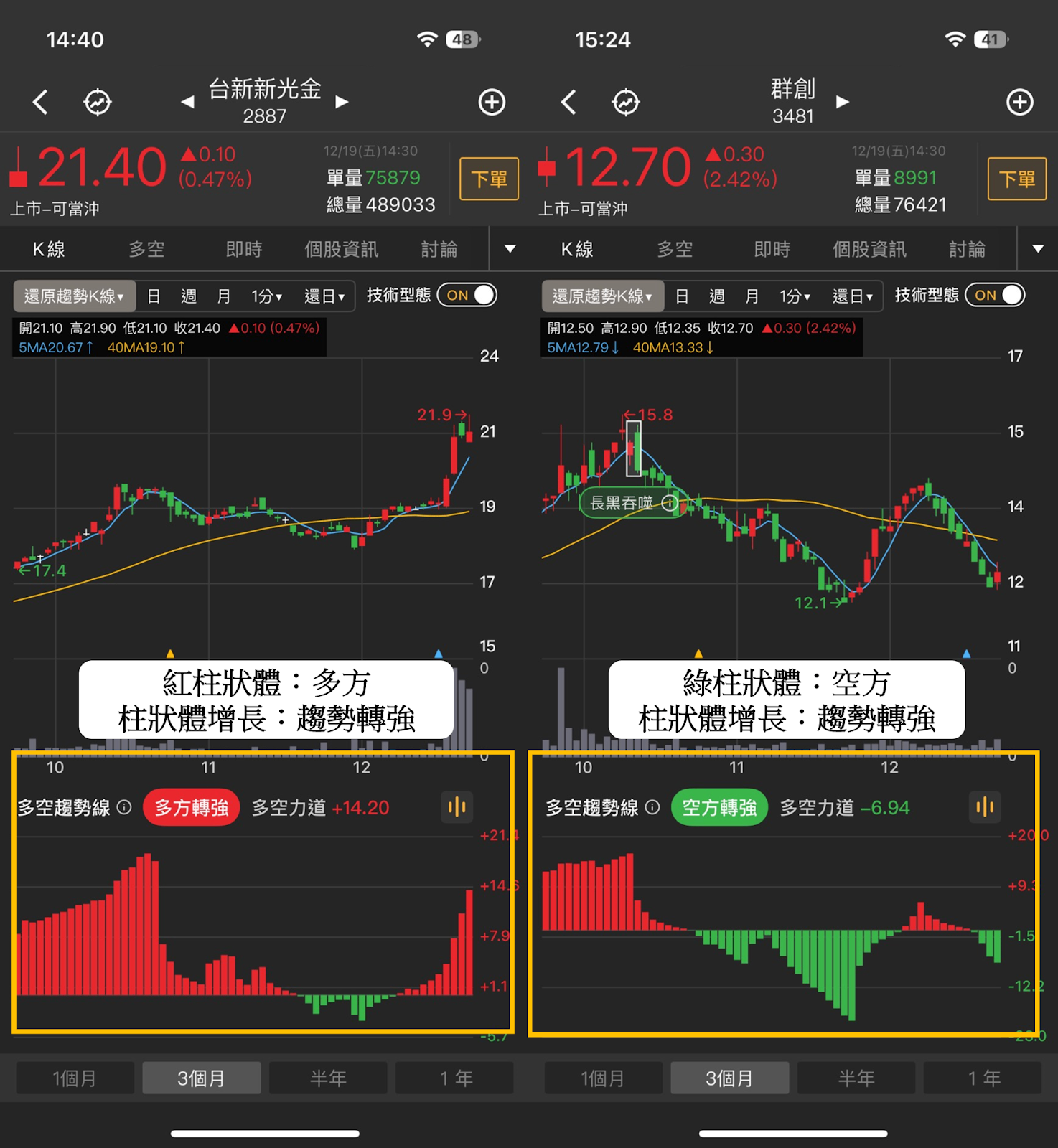Disable the 技術型態 switch on the 群創 chart
Screen dimensions: 1058x1148
pos(996,295)
